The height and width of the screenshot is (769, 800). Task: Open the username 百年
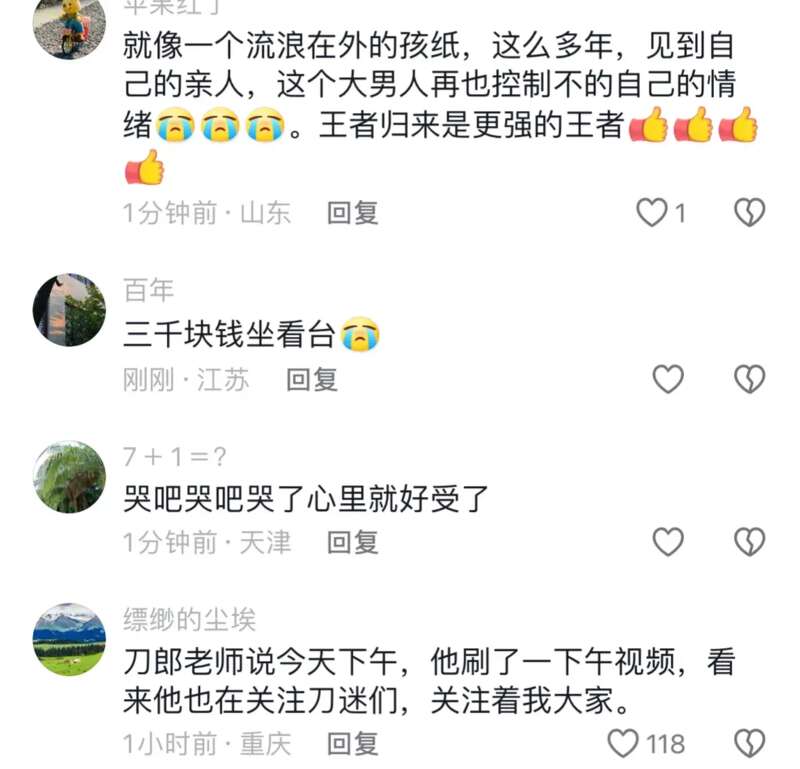(x=149, y=291)
